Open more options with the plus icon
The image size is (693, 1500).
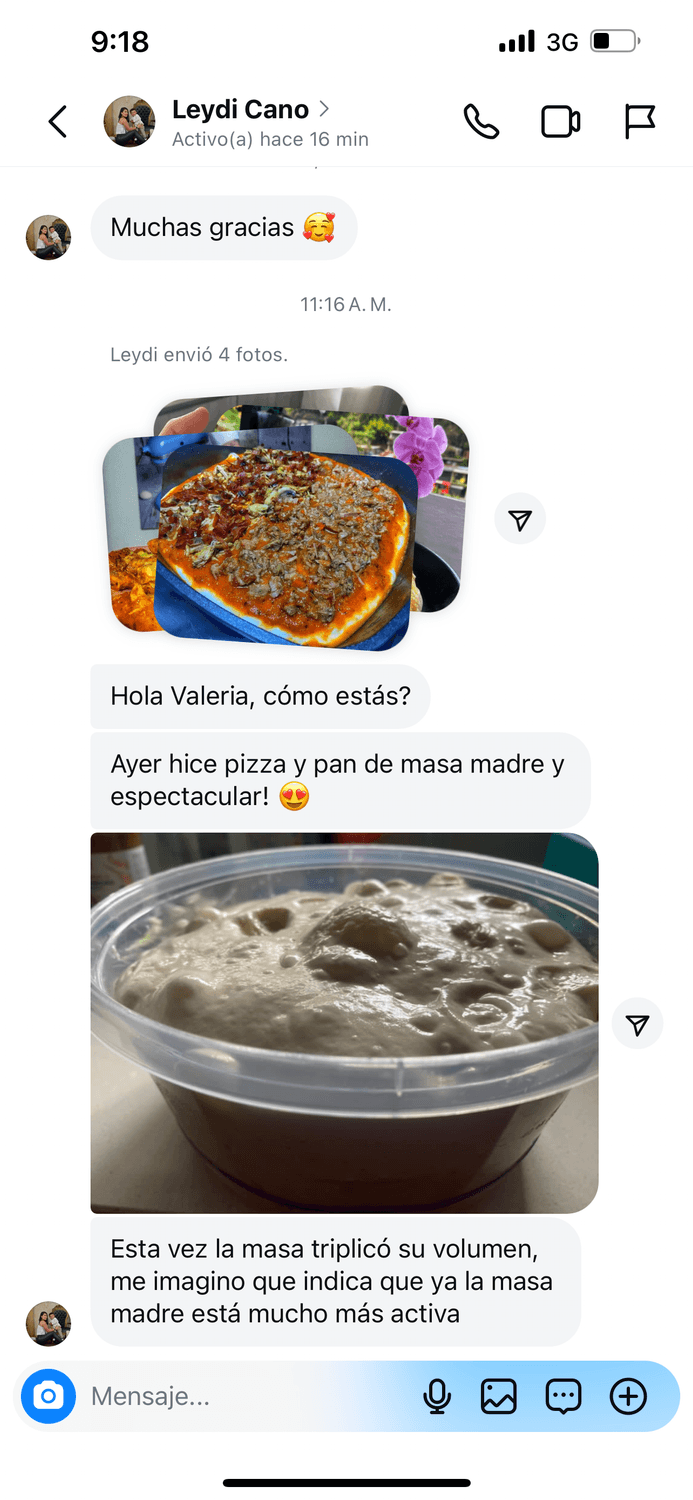coord(628,1396)
